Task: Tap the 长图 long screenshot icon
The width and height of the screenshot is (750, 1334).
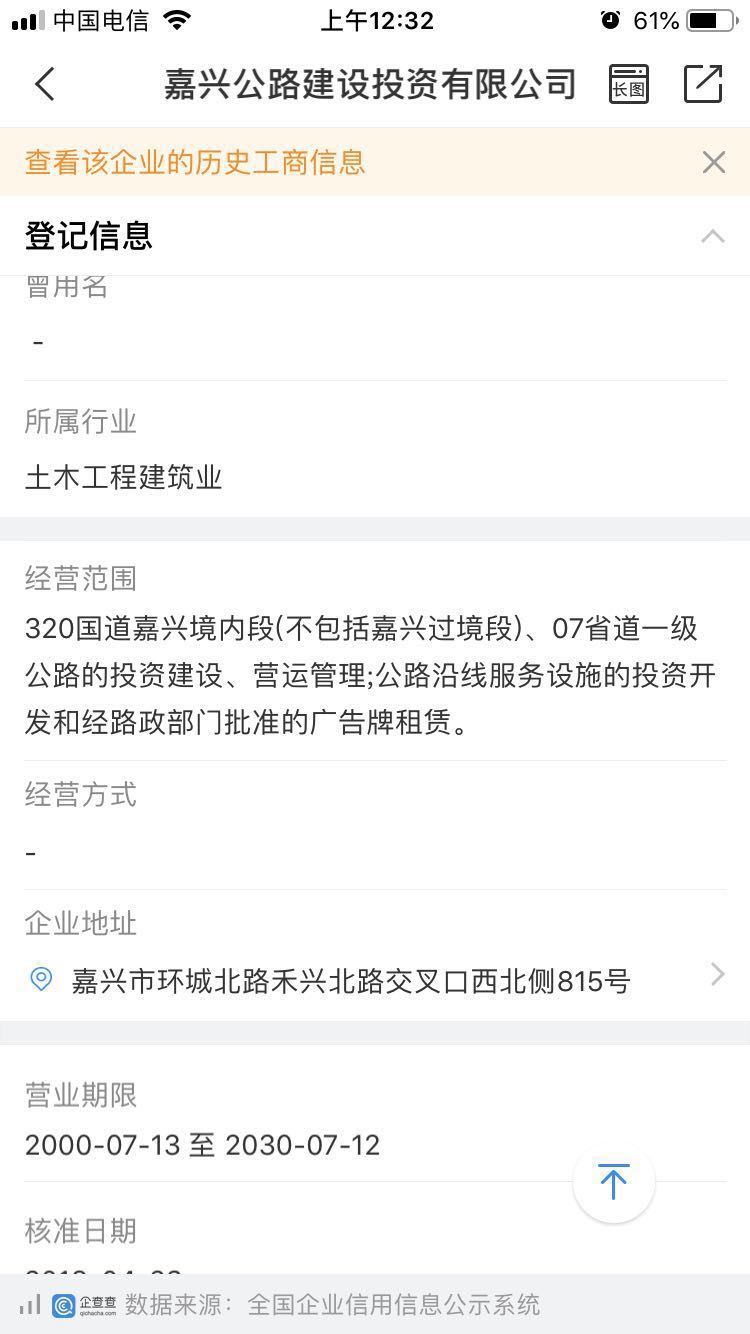Action: [629, 84]
